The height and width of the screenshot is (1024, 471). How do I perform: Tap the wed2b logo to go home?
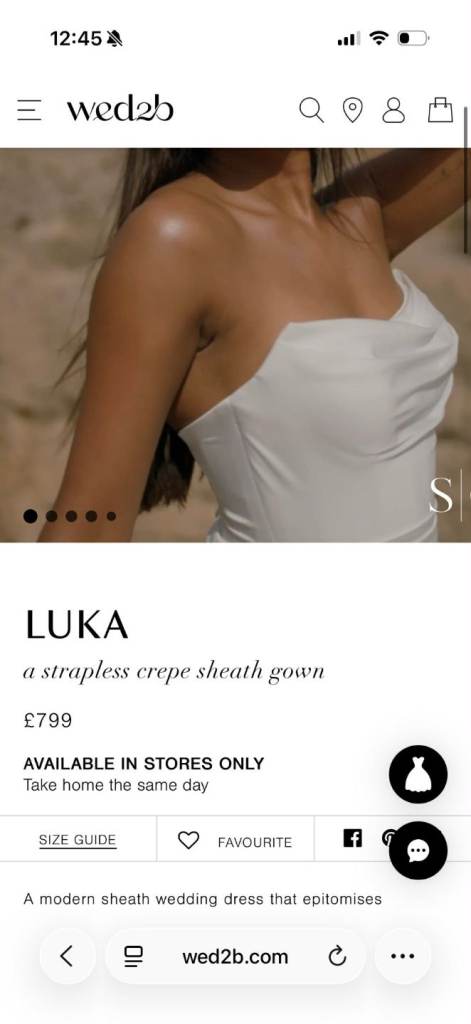coord(120,110)
